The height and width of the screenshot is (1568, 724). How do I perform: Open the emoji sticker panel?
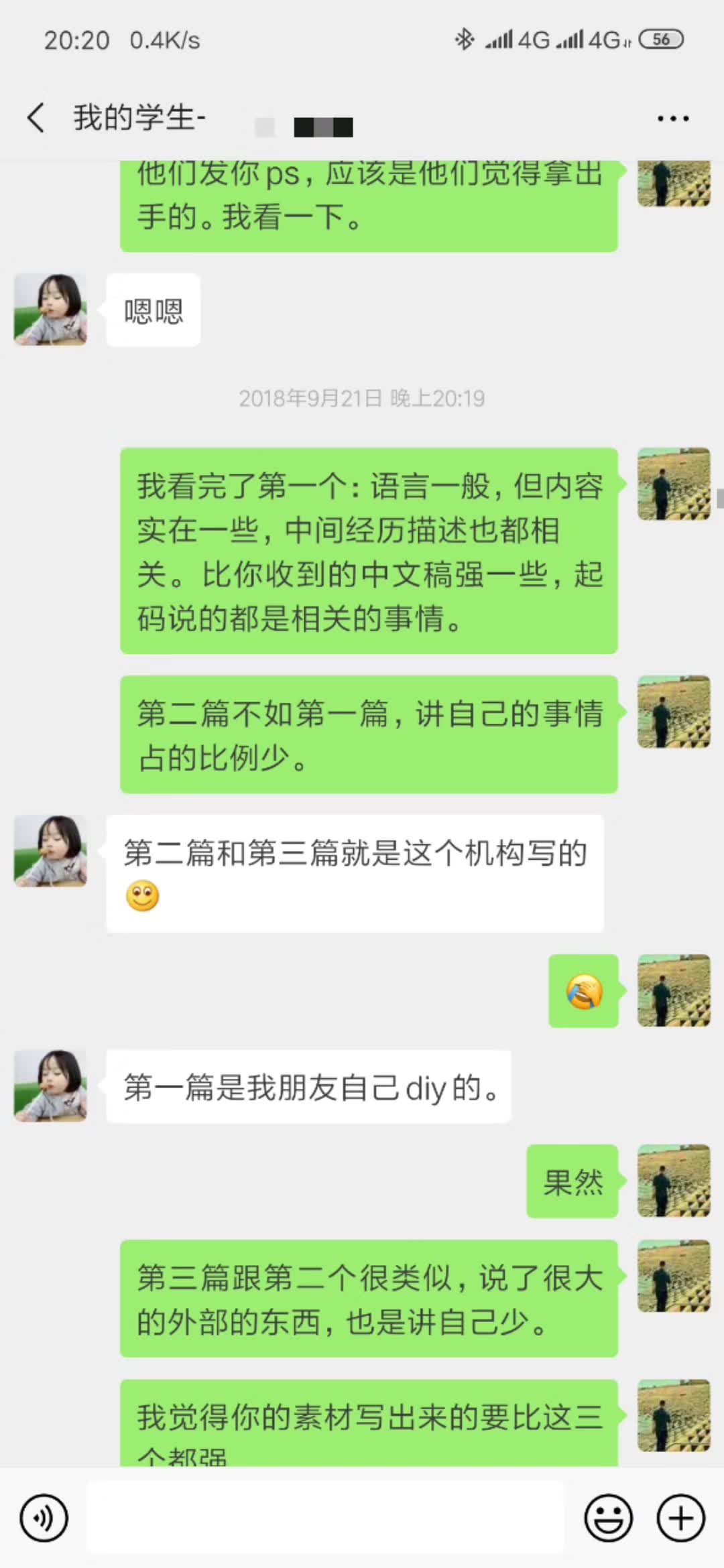(x=609, y=1518)
